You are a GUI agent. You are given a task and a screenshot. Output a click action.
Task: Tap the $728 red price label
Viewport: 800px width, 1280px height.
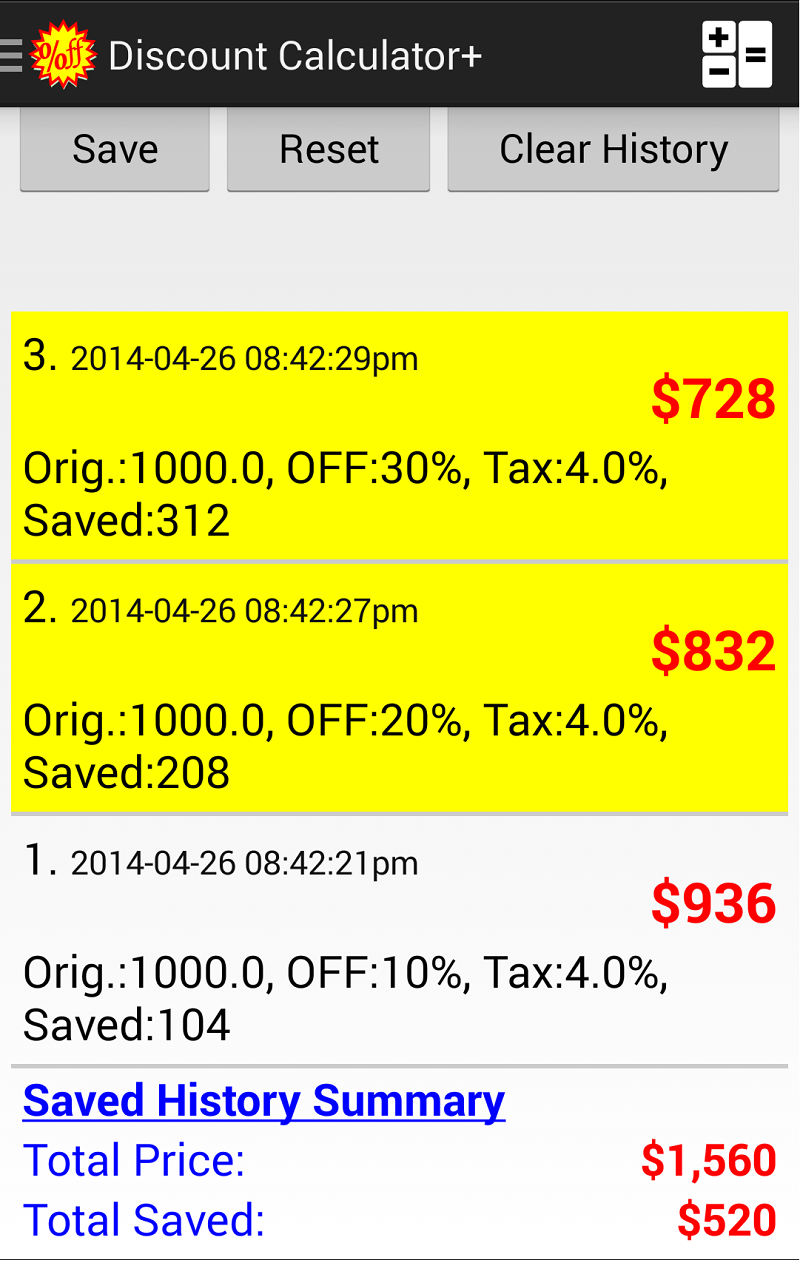pyautogui.click(x=712, y=399)
